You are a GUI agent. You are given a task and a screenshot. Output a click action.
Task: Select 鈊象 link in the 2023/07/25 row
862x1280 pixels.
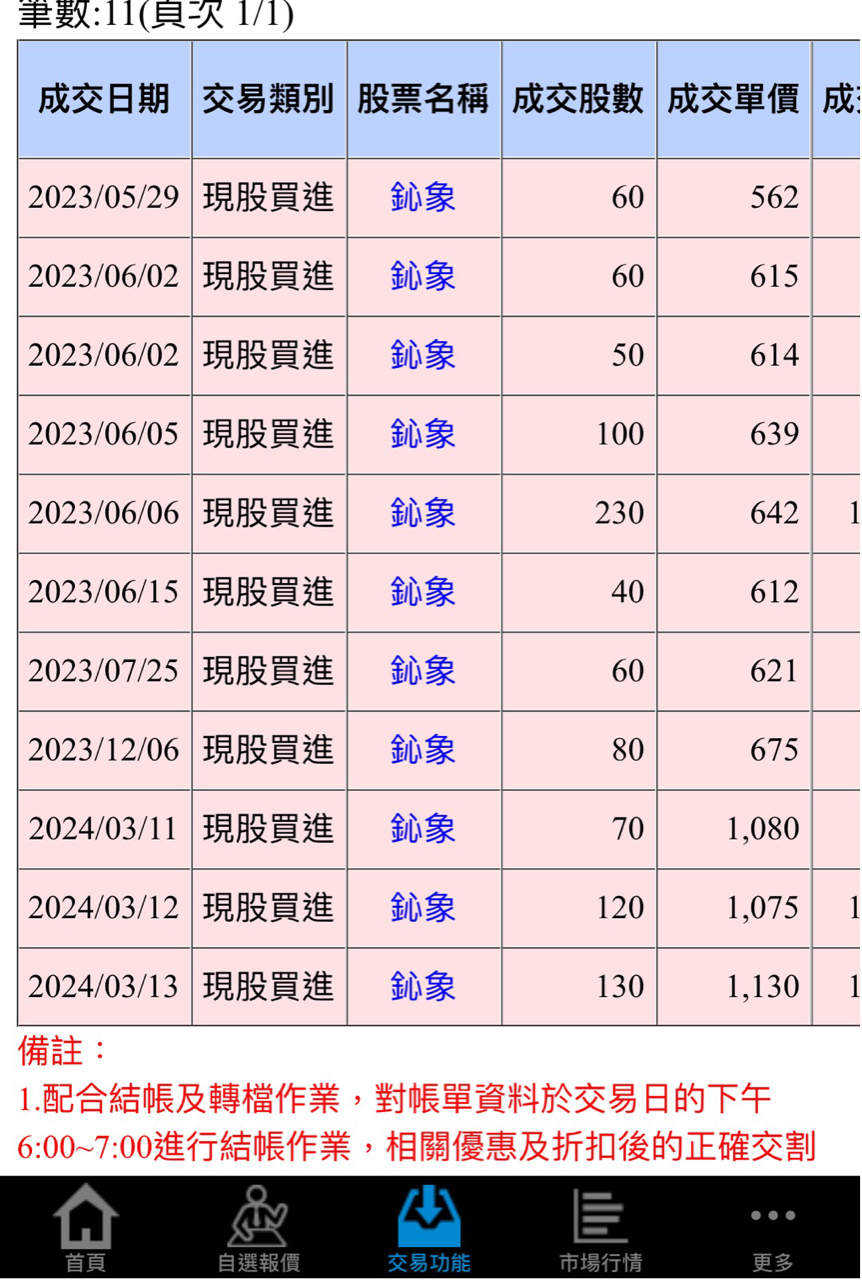click(423, 671)
